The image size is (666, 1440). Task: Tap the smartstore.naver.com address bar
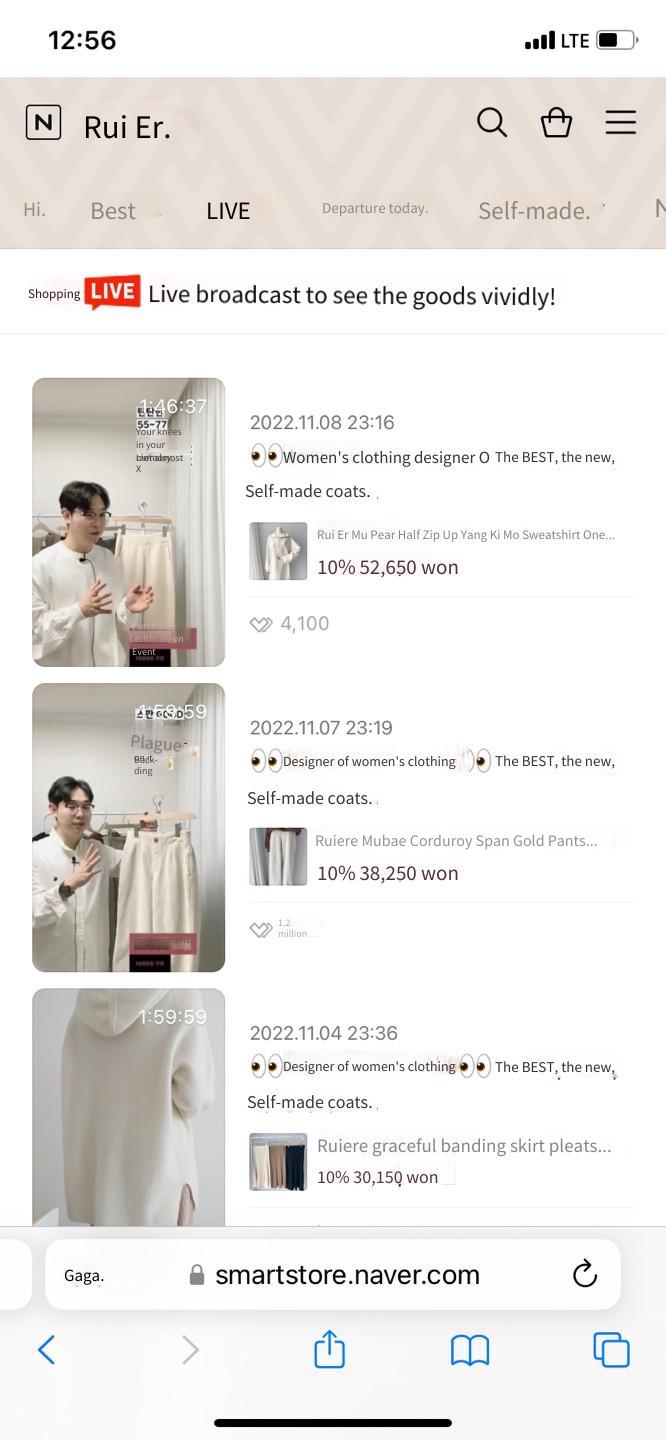coord(333,1274)
